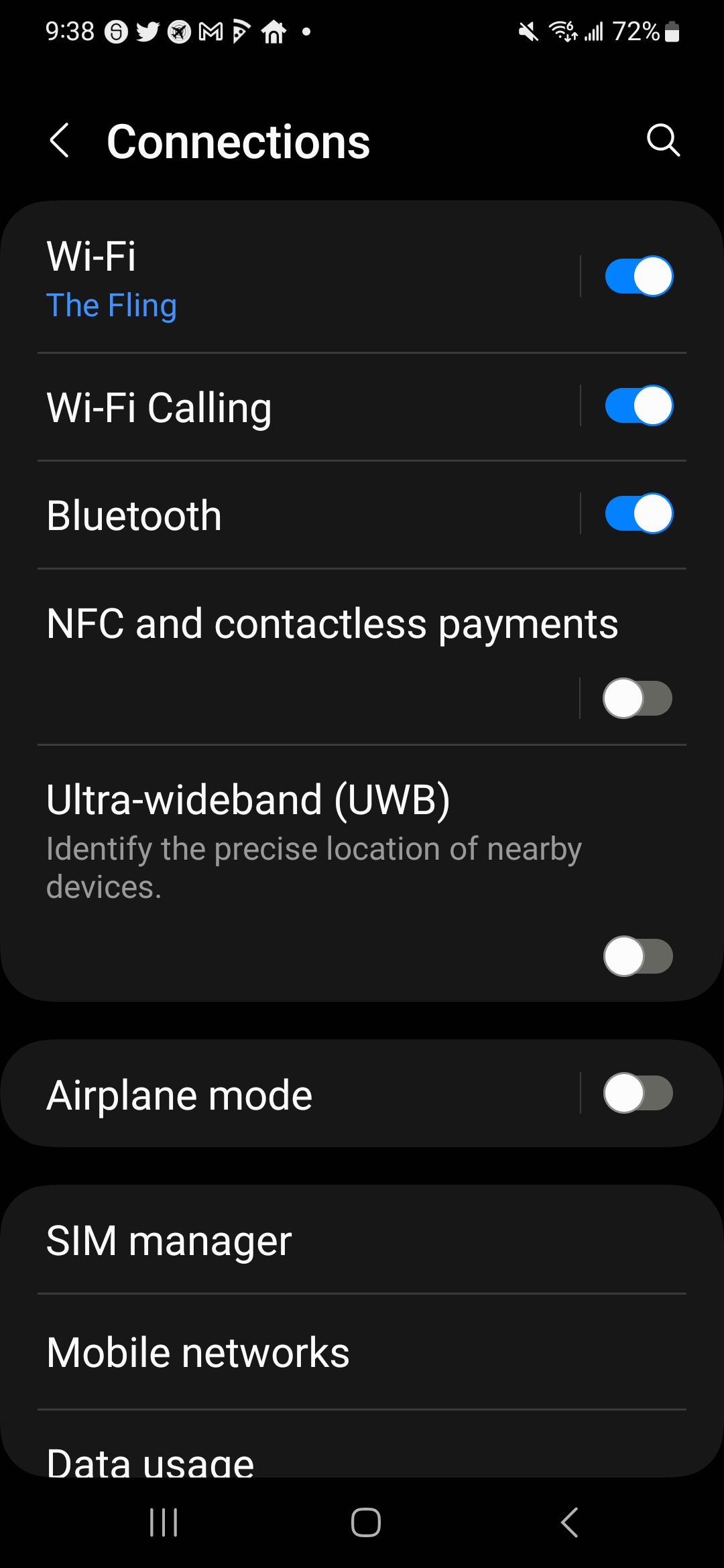
Task: Enable the NFC toggle
Action: (x=638, y=698)
